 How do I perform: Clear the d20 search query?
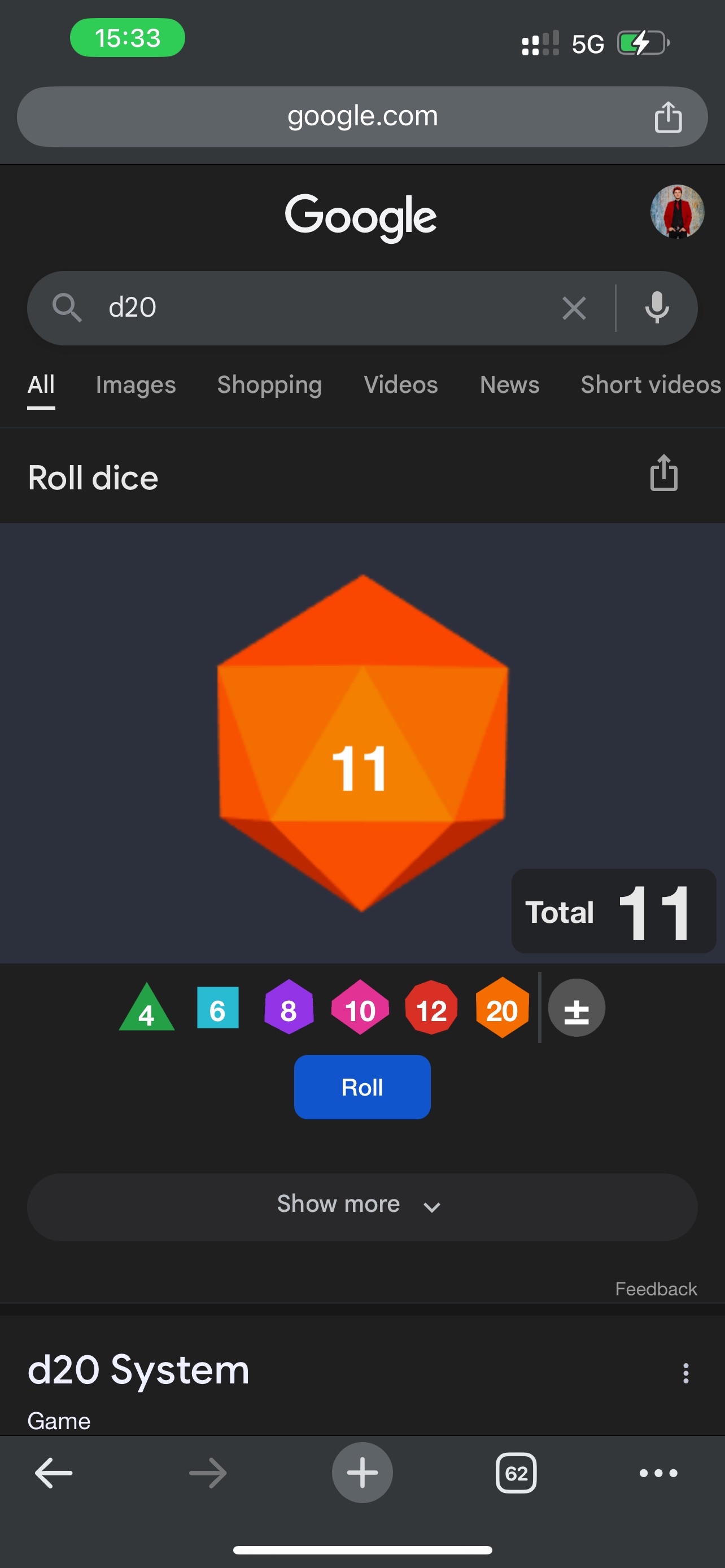coord(574,308)
